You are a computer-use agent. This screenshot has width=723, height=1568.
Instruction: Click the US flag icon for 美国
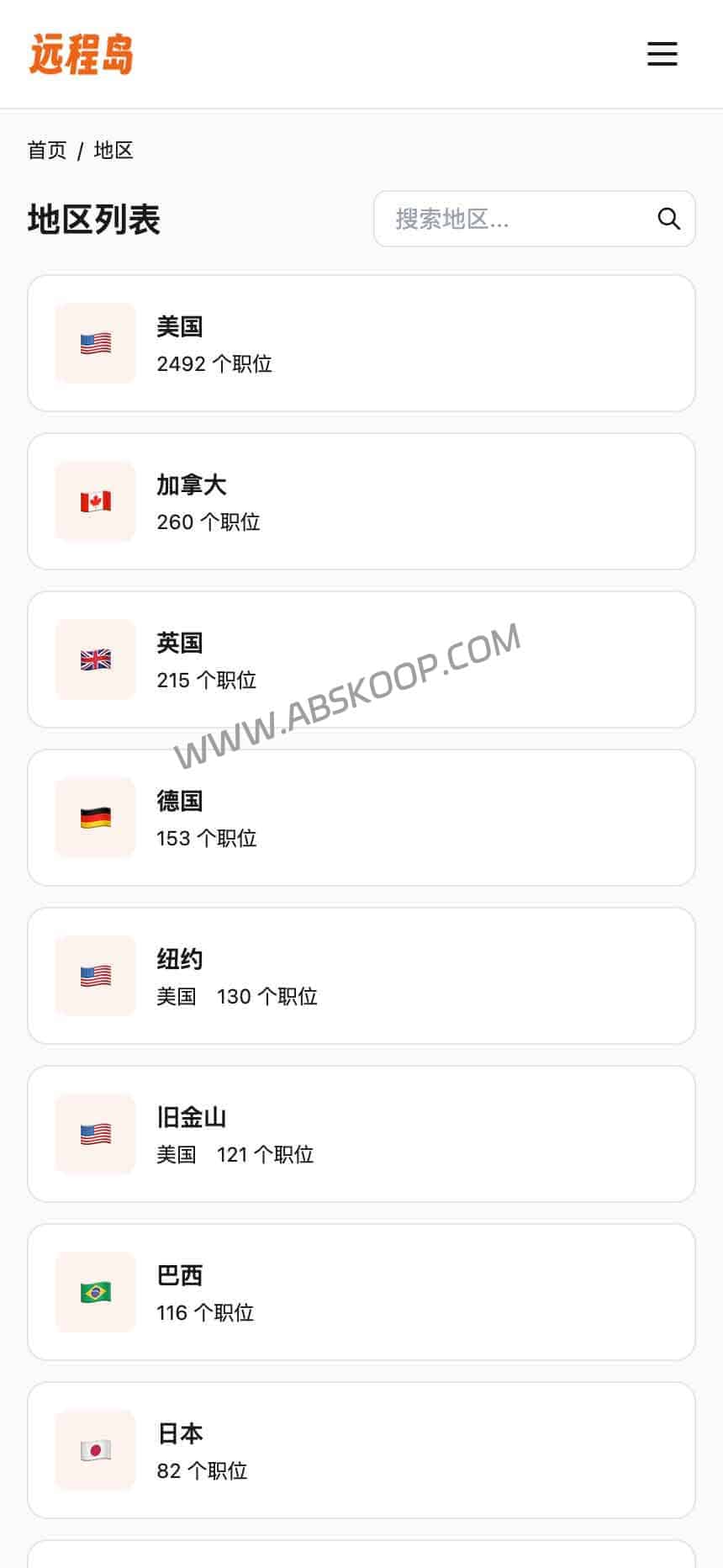94,342
